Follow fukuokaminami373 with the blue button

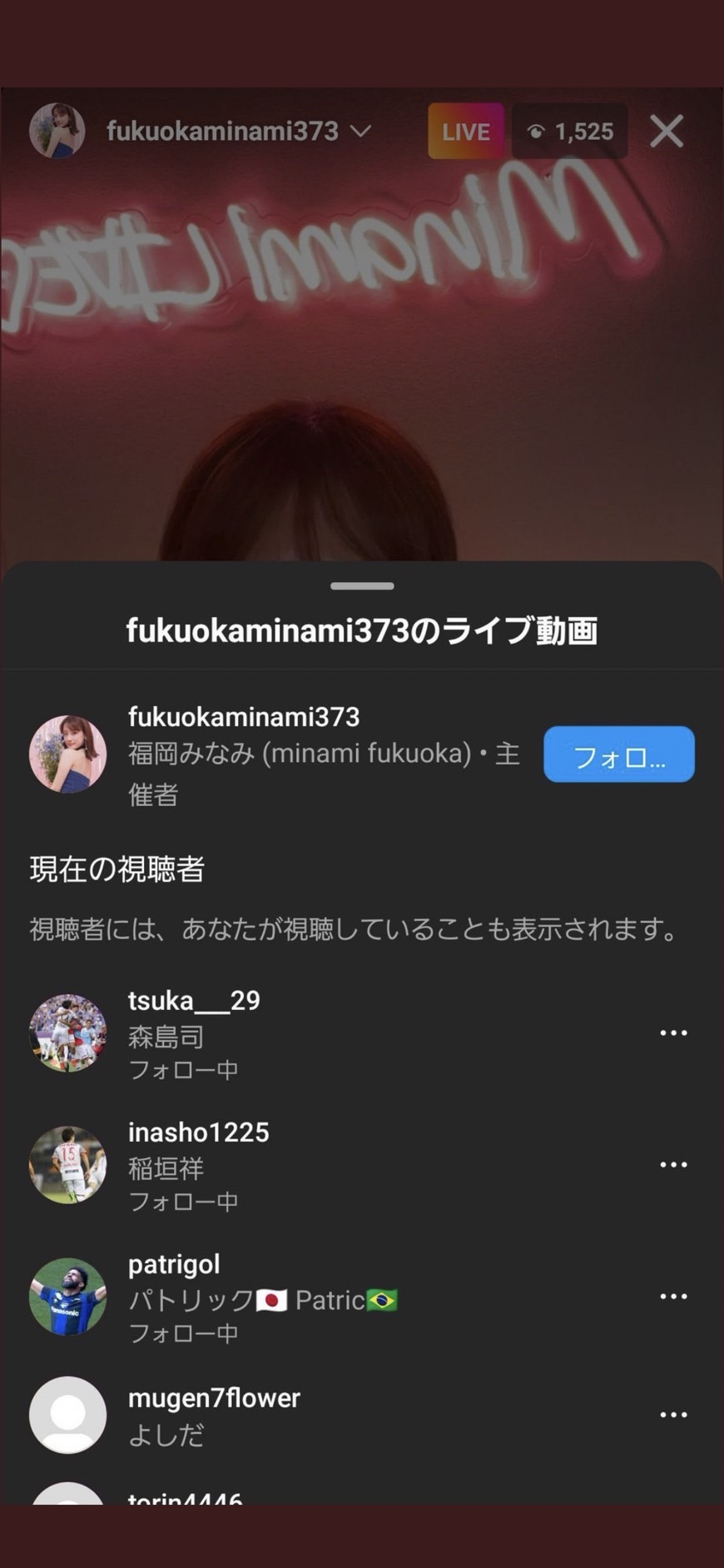pos(619,754)
